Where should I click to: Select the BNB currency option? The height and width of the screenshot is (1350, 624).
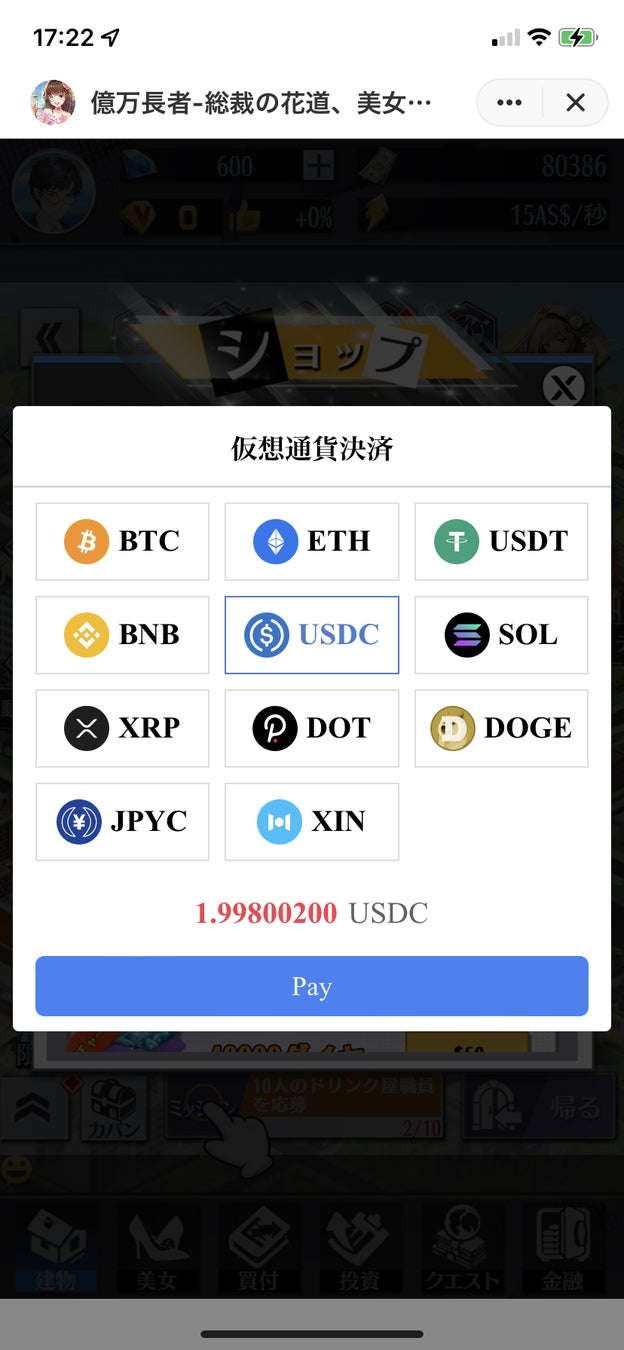122,635
